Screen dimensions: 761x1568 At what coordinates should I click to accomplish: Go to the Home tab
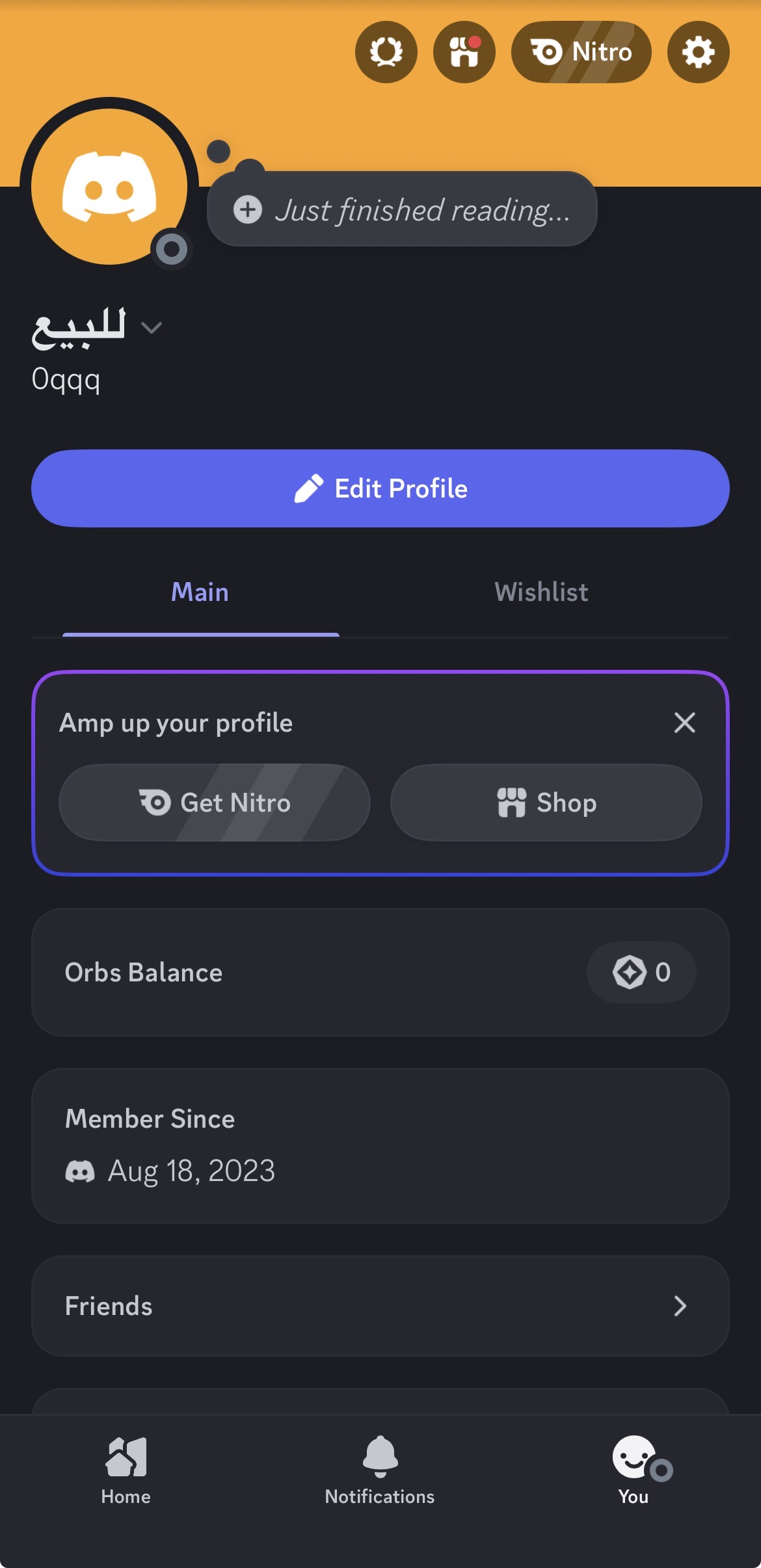pos(126,1470)
